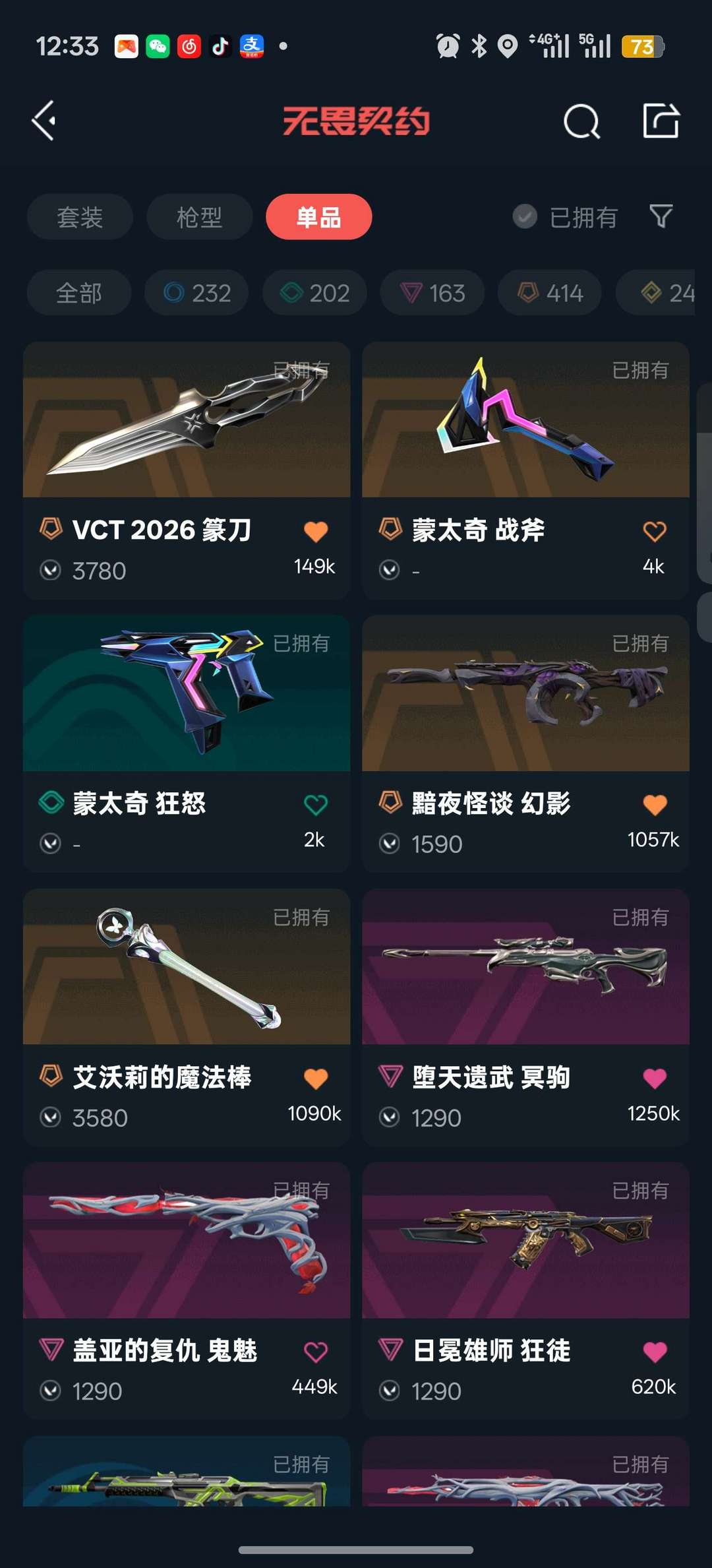
Task: Open the filter funnel icon
Action: point(661,216)
